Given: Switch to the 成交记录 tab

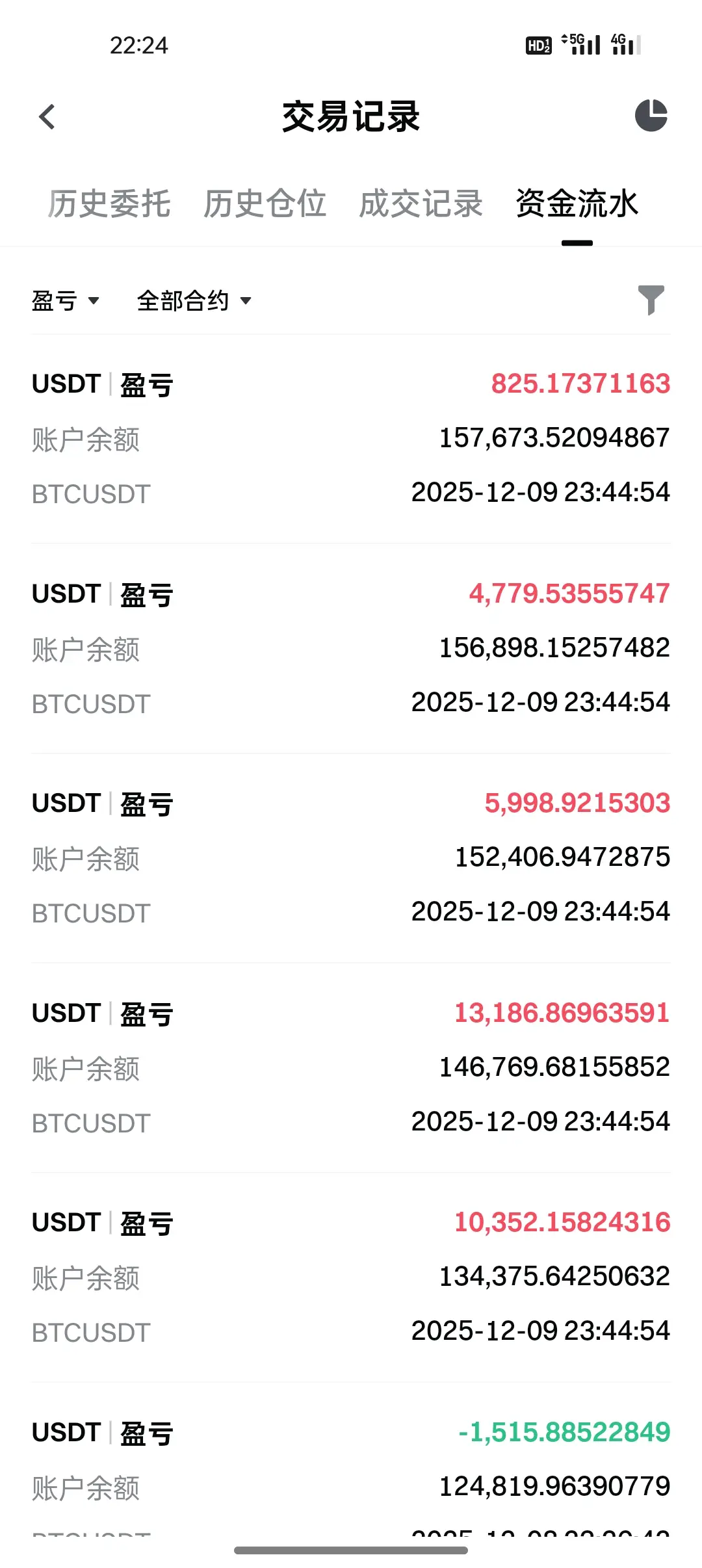Looking at the screenshot, I should (x=421, y=204).
